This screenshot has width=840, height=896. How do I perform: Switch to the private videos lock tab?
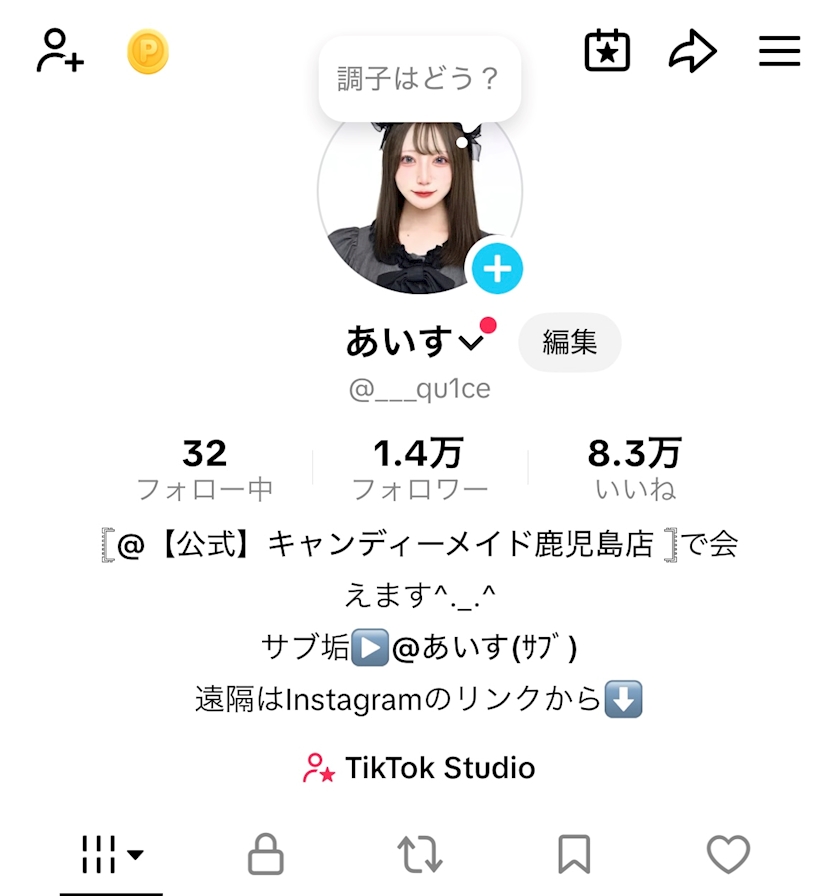point(265,855)
